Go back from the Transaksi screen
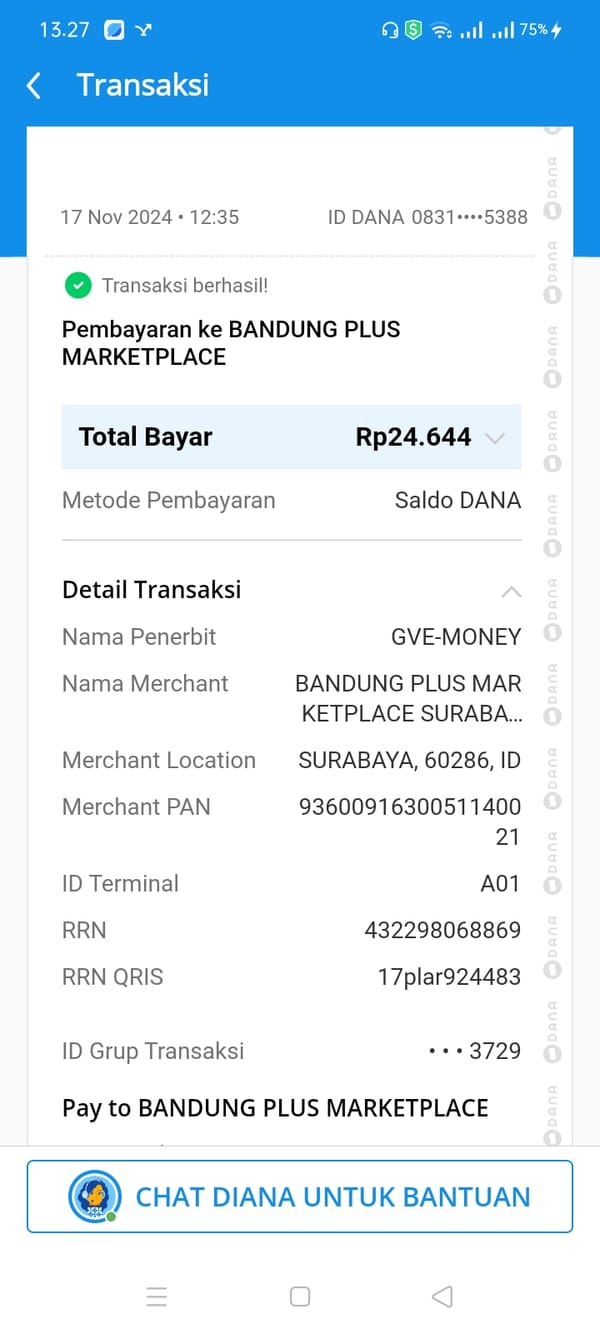The image size is (600, 1333). click(x=34, y=86)
